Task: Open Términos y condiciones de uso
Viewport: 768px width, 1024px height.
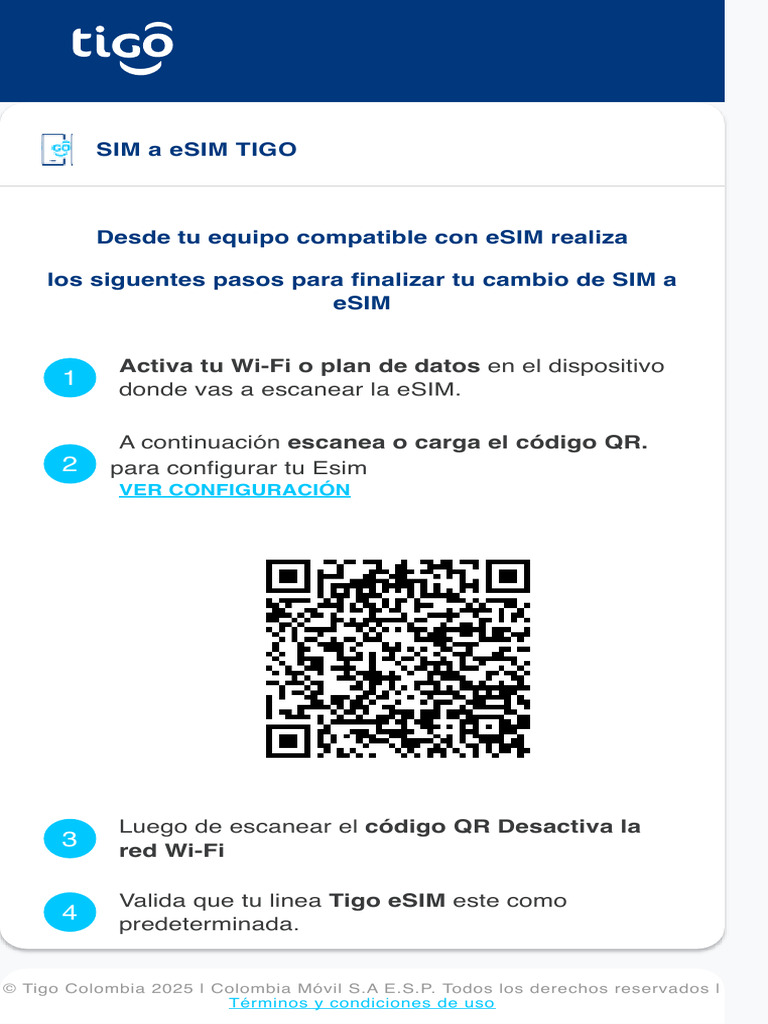Action: pyautogui.click(x=362, y=1003)
